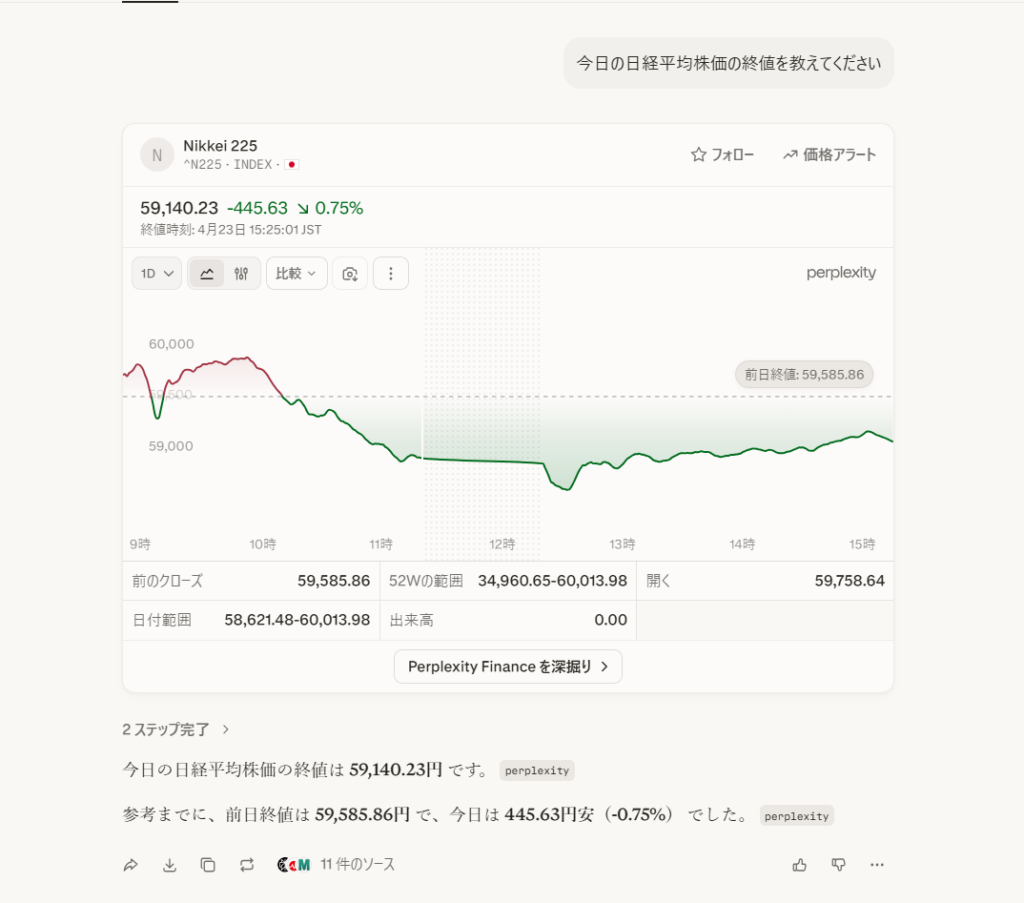
Task: Open Perplexity Finance を深掘り button
Action: pyautogui.click(x=508, y=667)
